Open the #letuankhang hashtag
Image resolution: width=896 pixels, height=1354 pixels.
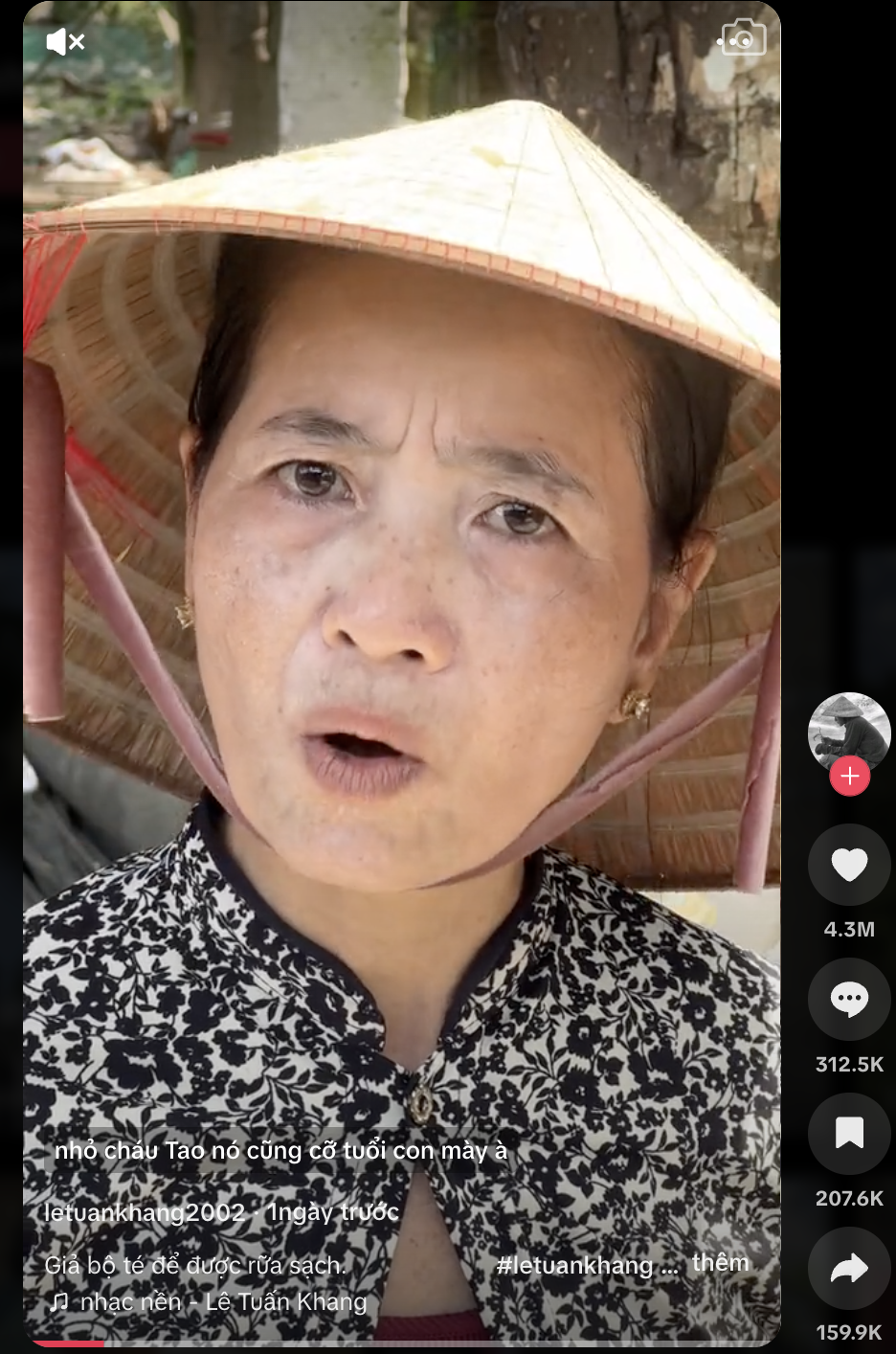coord(574,1265)
